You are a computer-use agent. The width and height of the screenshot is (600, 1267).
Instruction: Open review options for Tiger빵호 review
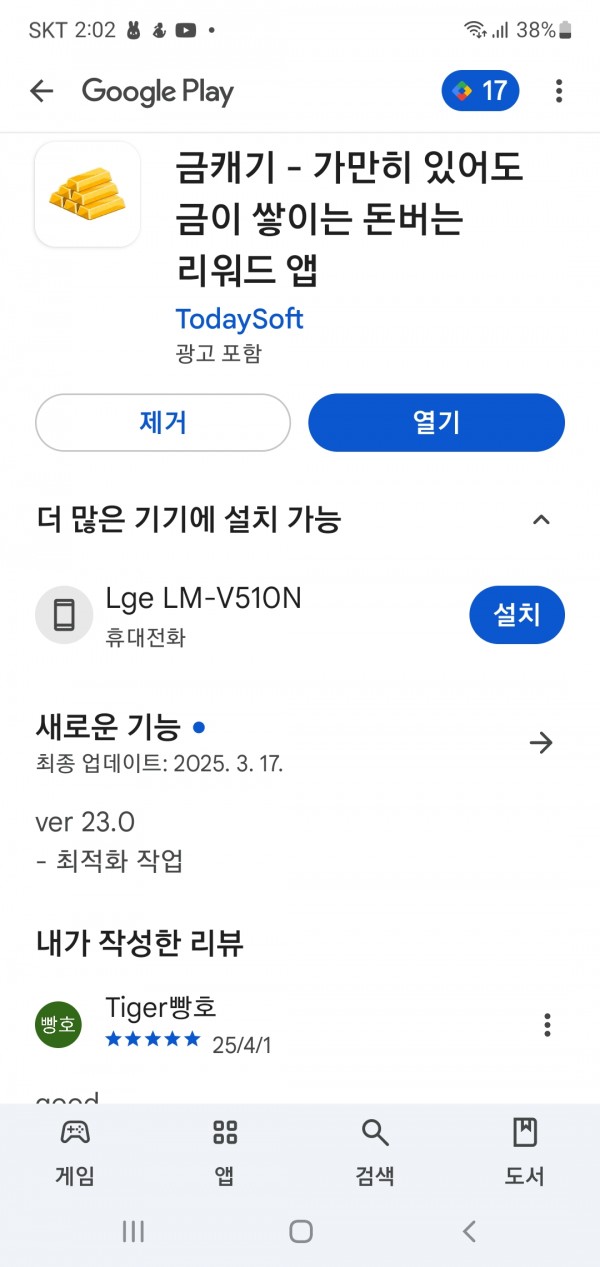click(x=547, y=1025)
